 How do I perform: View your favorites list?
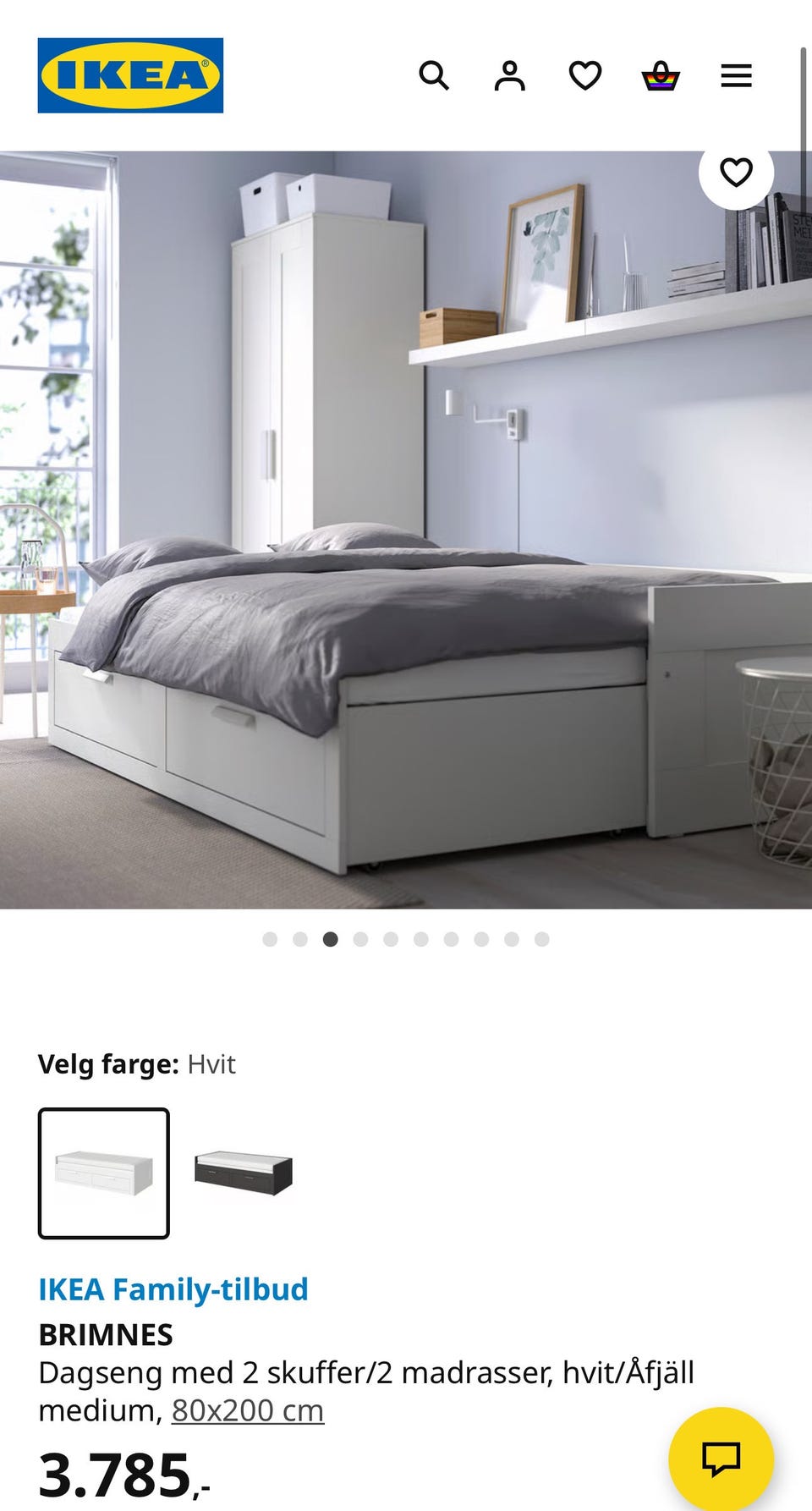pos(585,75)
